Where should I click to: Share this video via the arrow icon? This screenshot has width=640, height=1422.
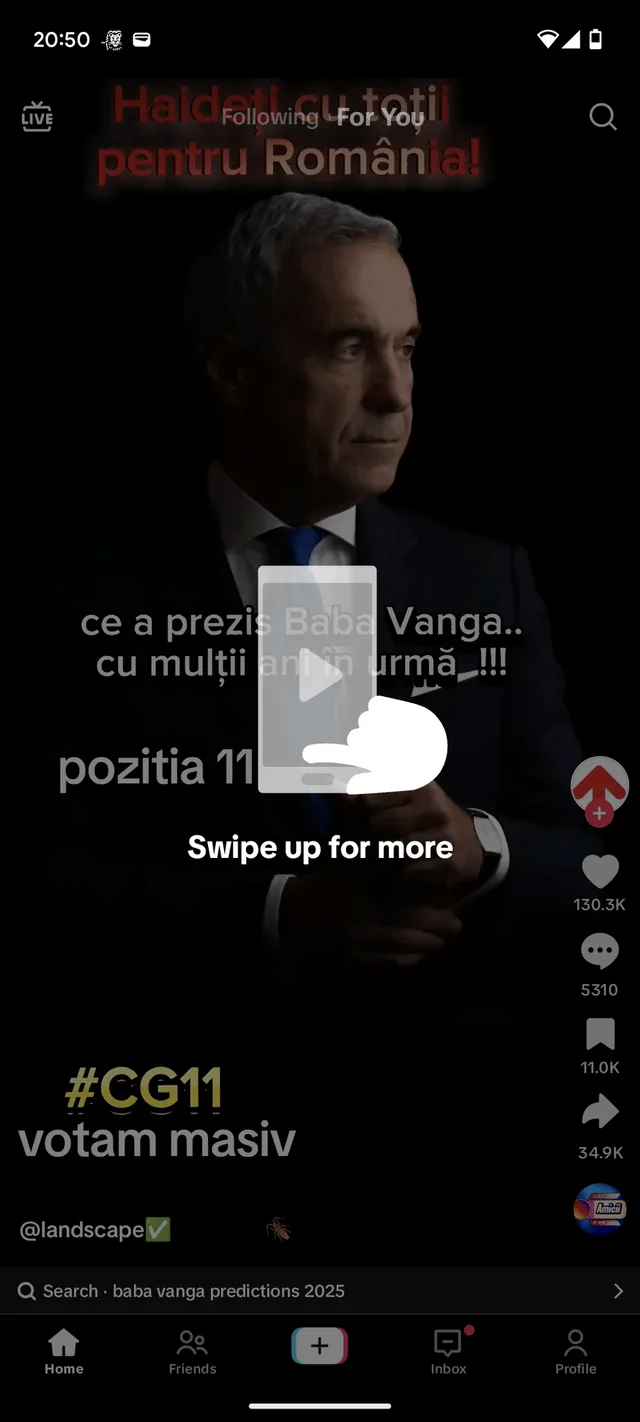600,1112
